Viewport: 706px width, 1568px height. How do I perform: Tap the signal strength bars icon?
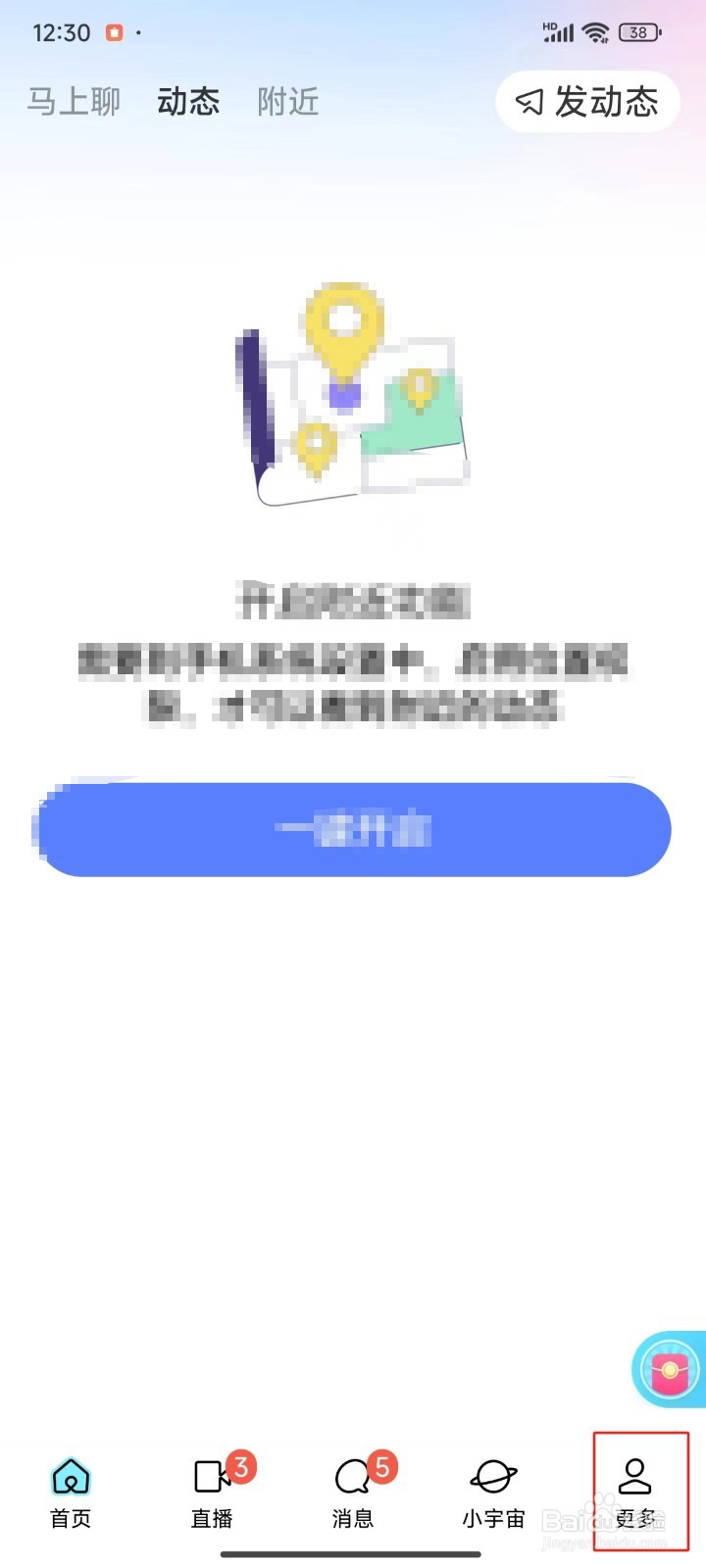pos(557,32)
